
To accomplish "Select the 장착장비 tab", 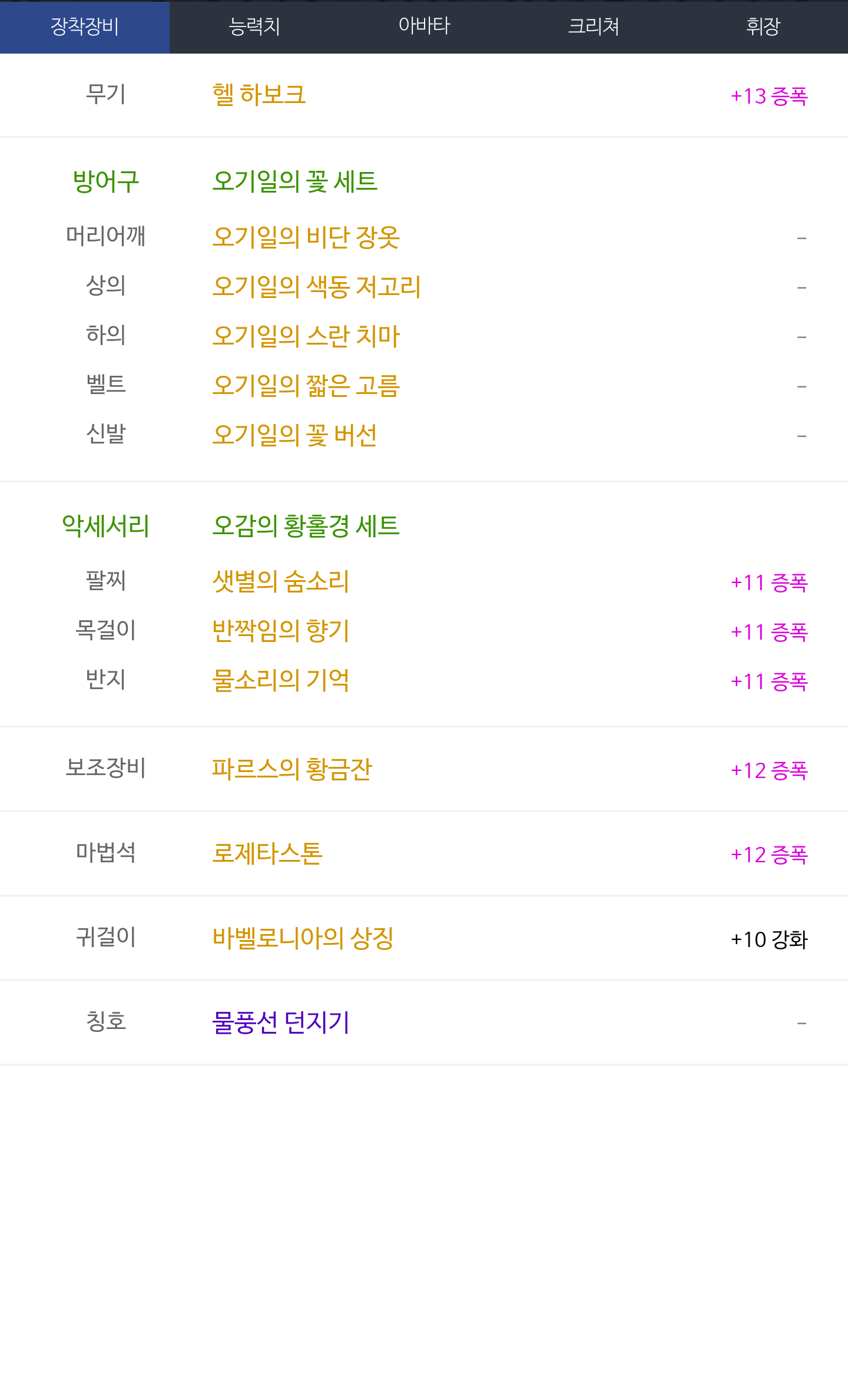I will (x=85, y=27).
